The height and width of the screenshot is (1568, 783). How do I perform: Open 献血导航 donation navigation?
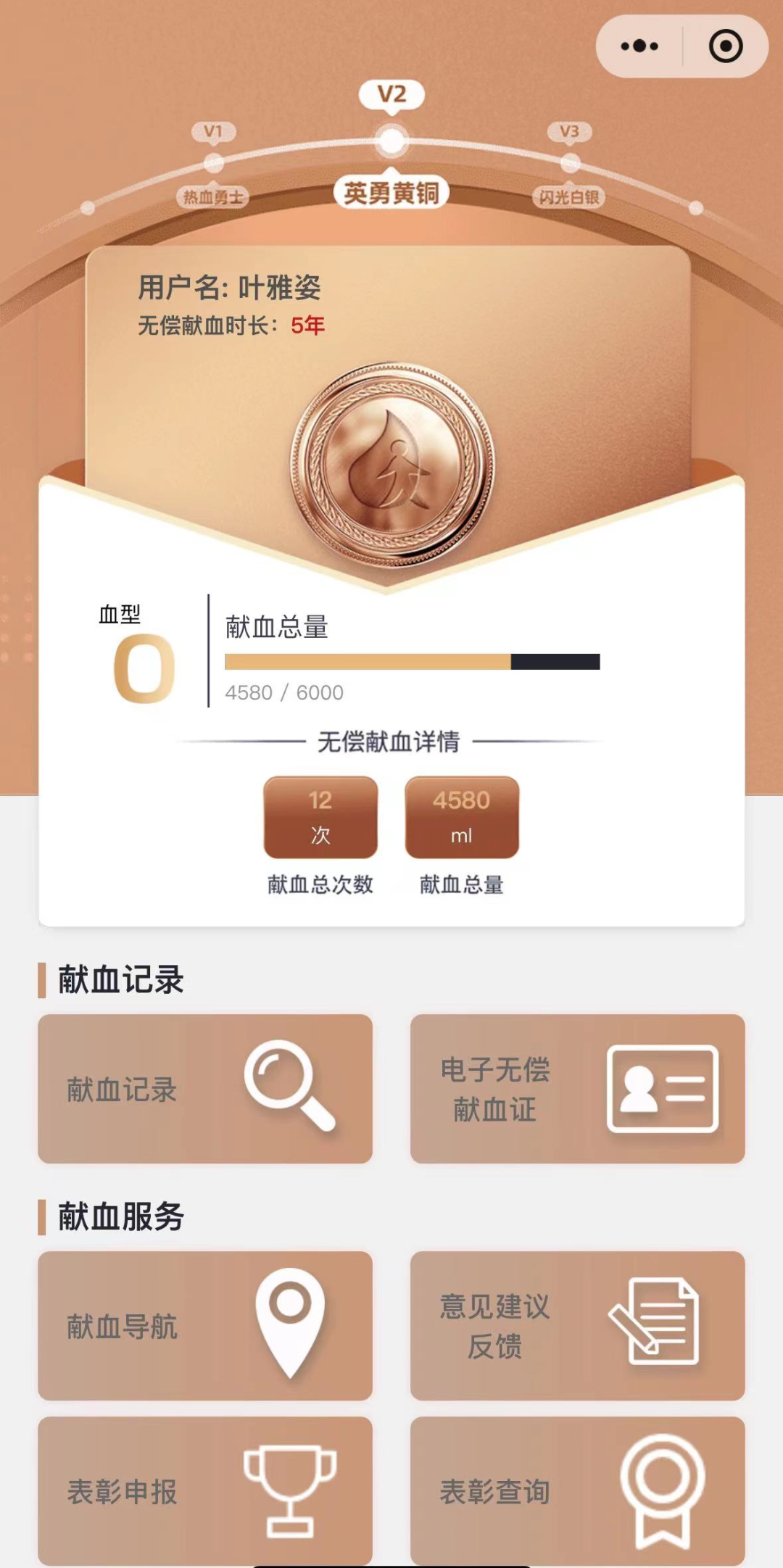(205, 1325)
